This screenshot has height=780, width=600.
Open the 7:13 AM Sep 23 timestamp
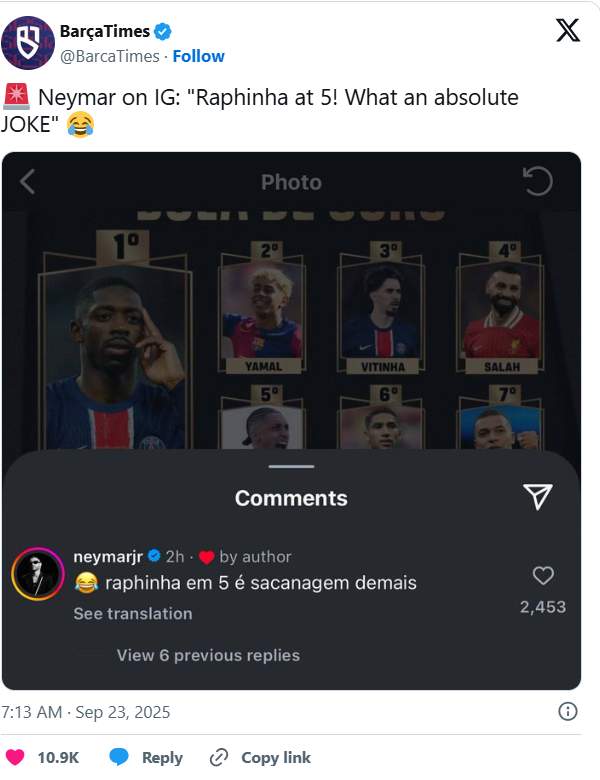86,712
